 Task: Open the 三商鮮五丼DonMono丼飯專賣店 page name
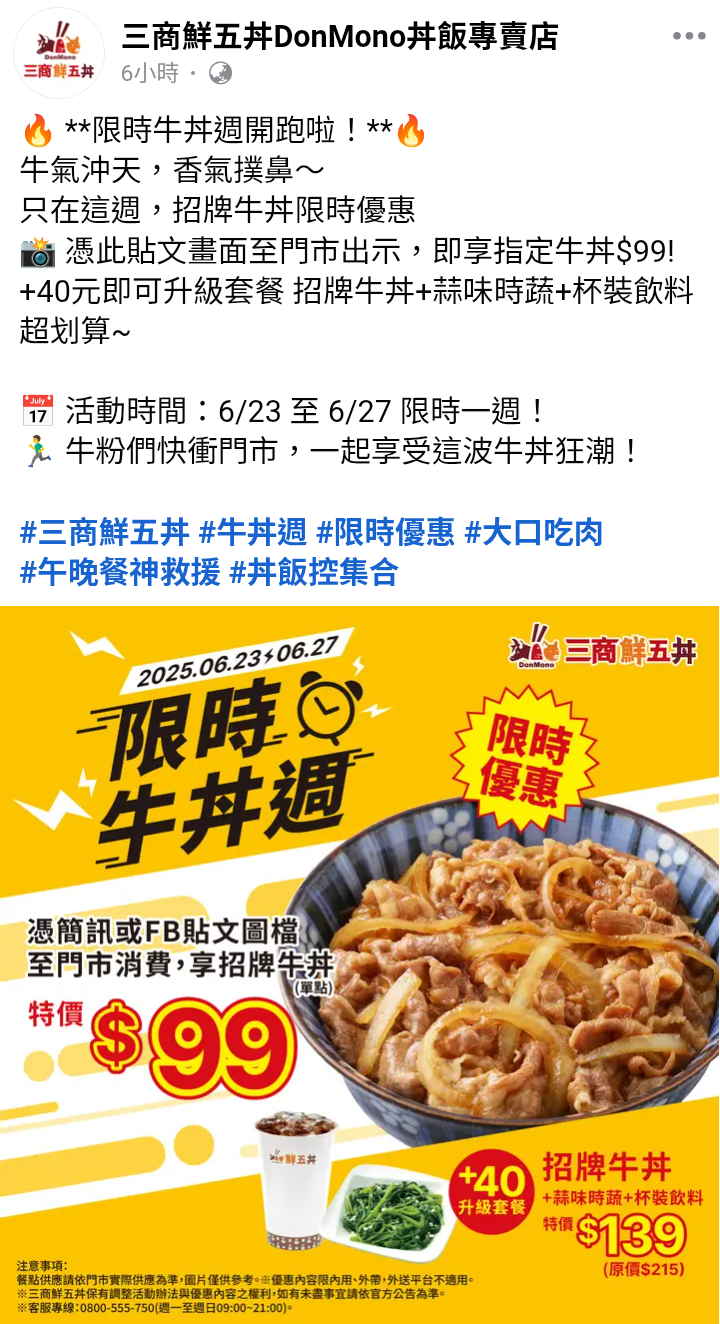tap(339, 37)
